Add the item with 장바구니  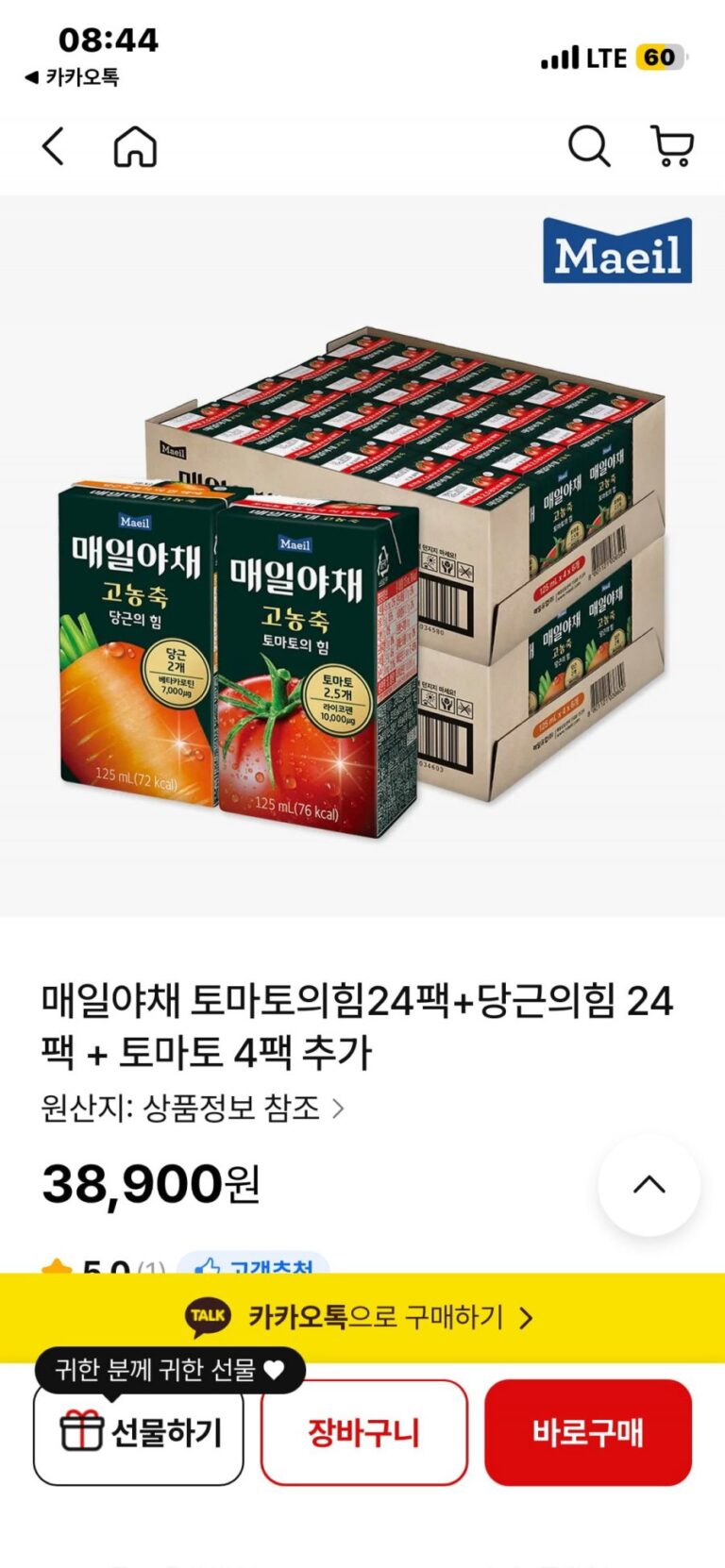[363, 1432]
